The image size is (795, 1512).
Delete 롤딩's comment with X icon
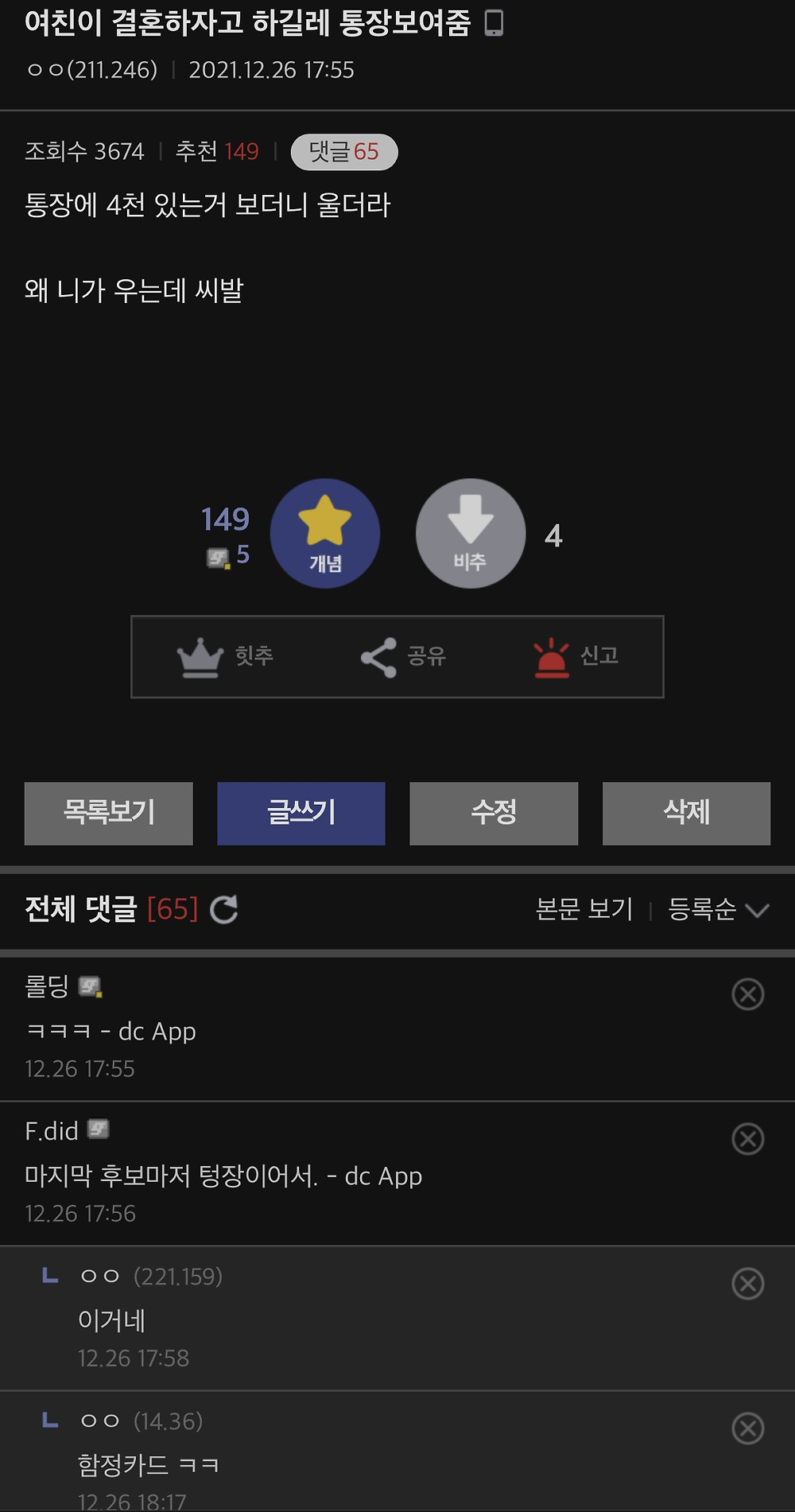tap(747, 994)
